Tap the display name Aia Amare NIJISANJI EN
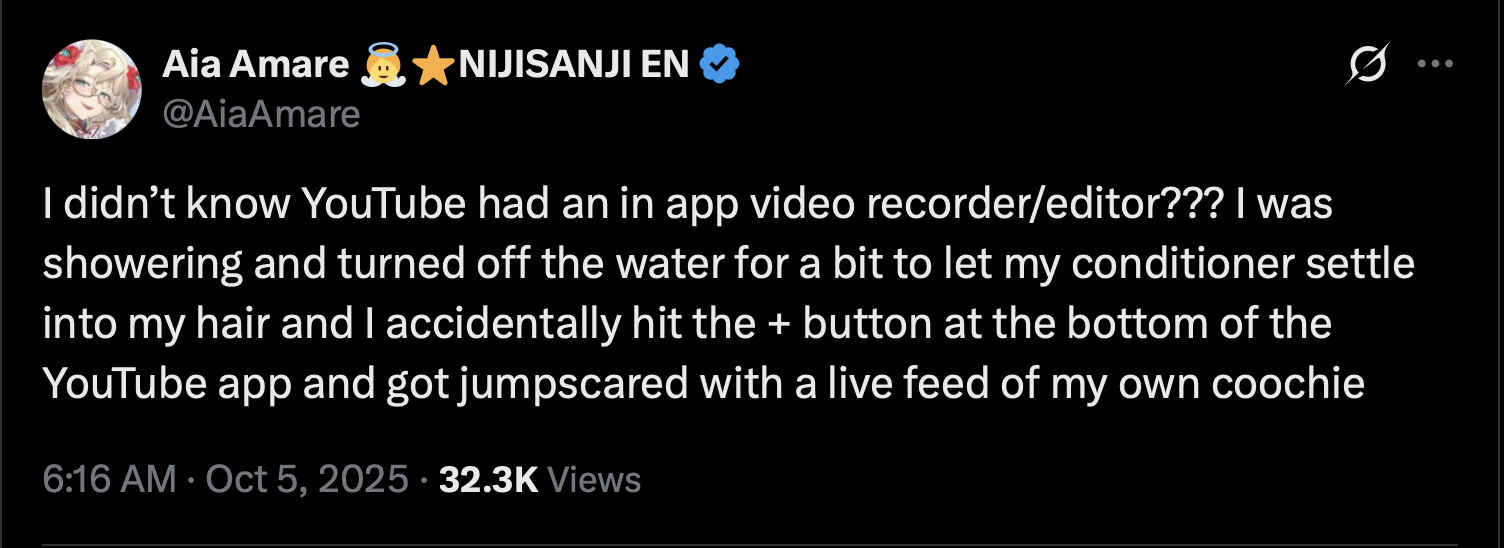Image resolution: width=1504 pixels, height=548 pixels. 425,66
